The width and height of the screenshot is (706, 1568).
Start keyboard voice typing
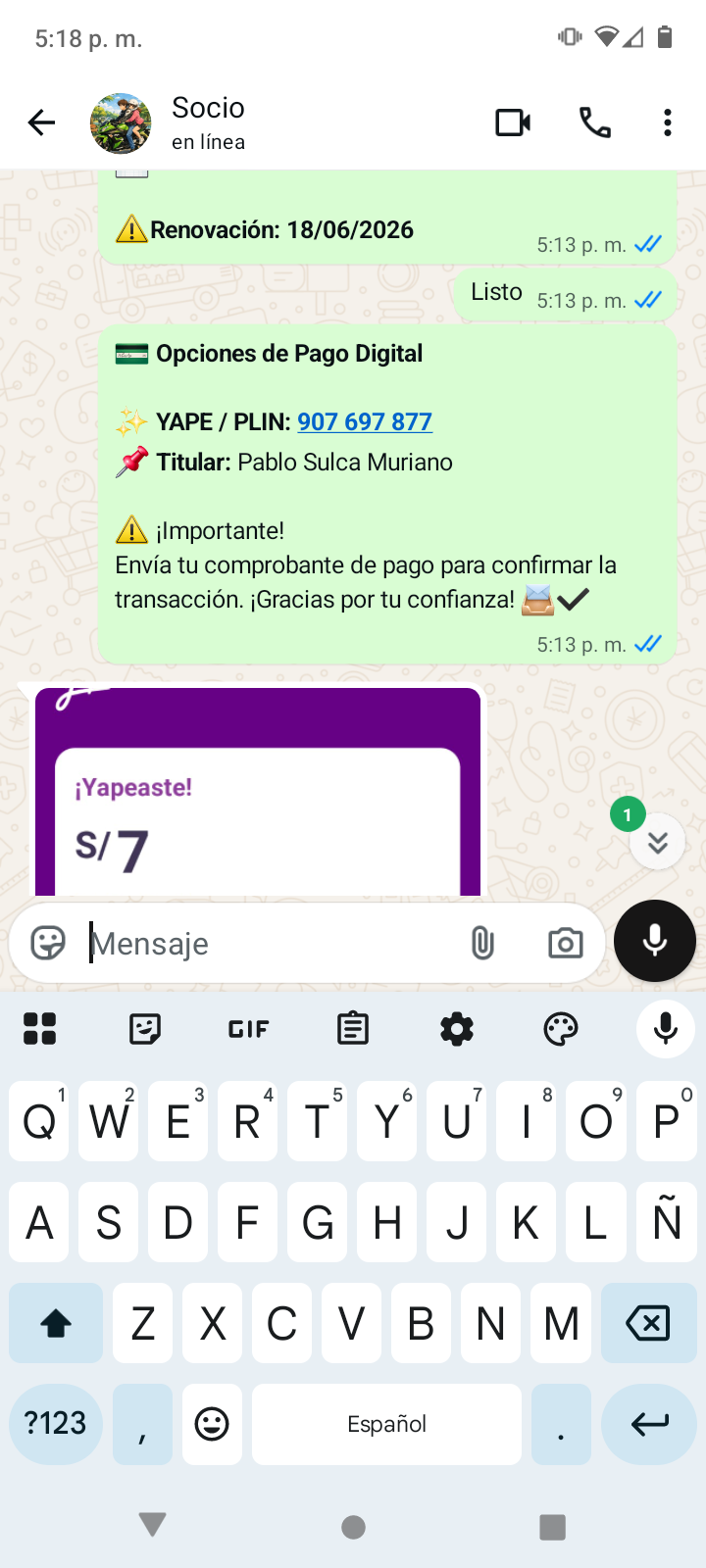tap(666, 1028)
